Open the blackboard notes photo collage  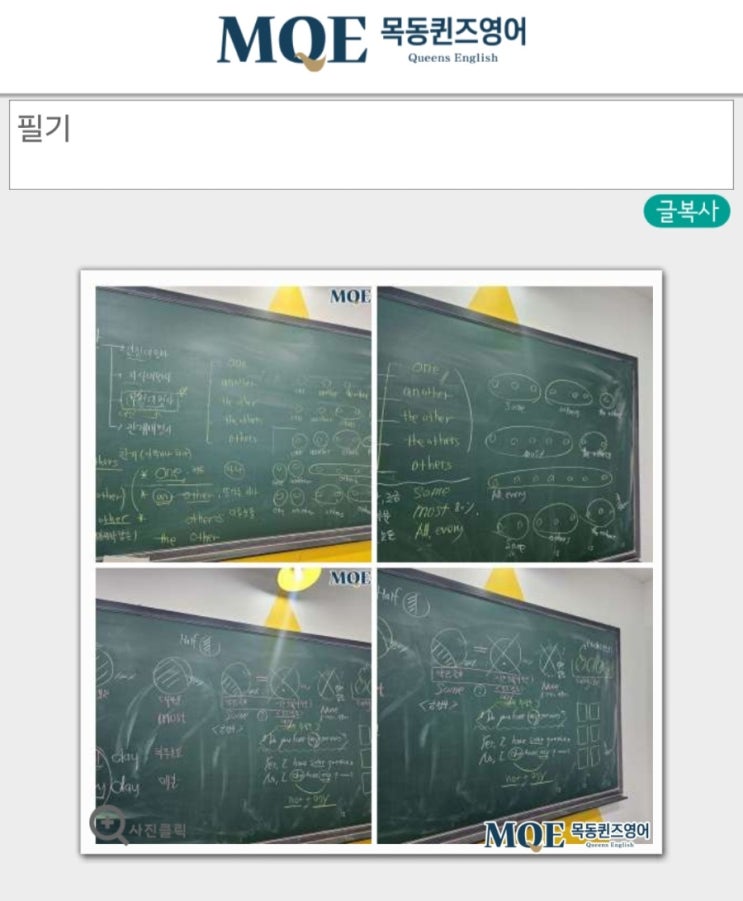[x=372, y=562]
